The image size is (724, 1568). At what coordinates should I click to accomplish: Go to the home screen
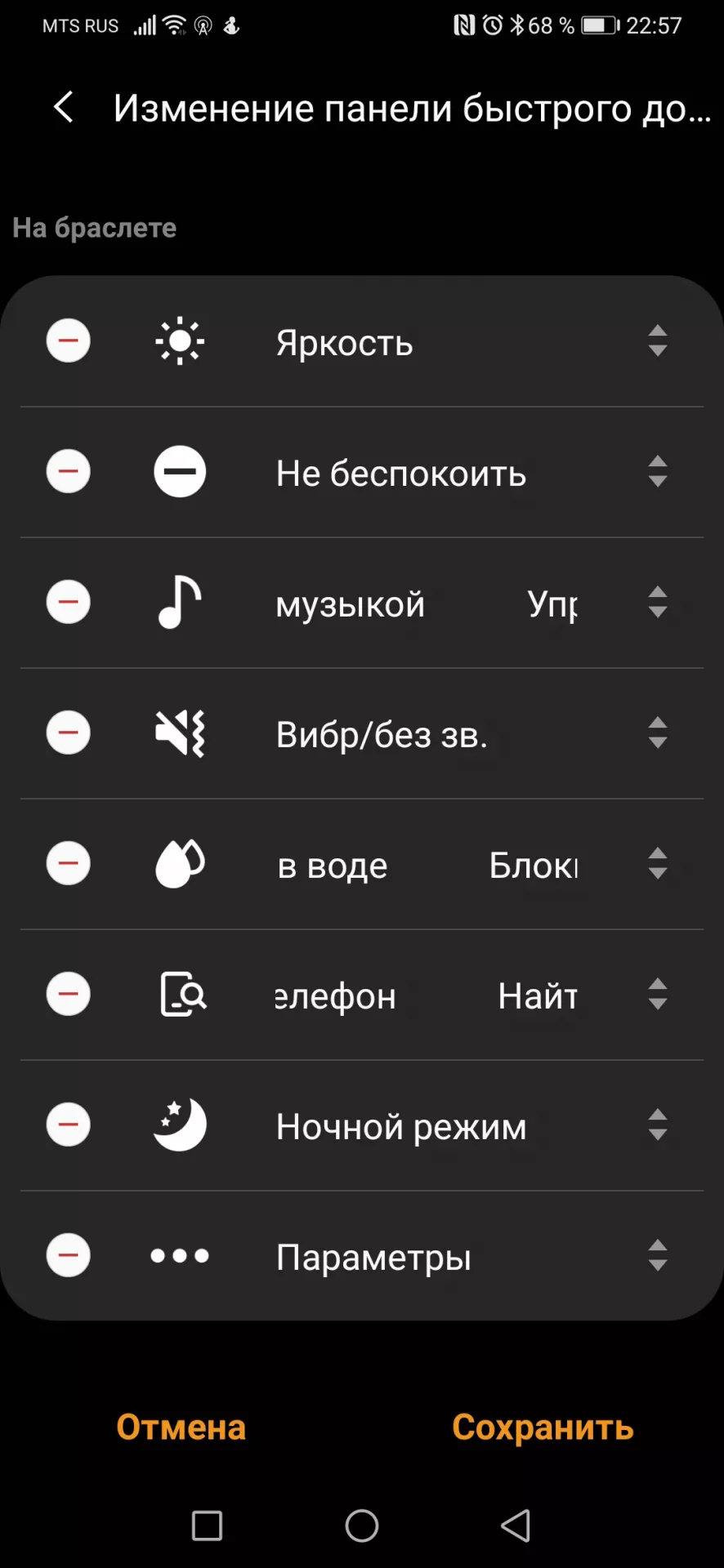tap(362, 1525)
